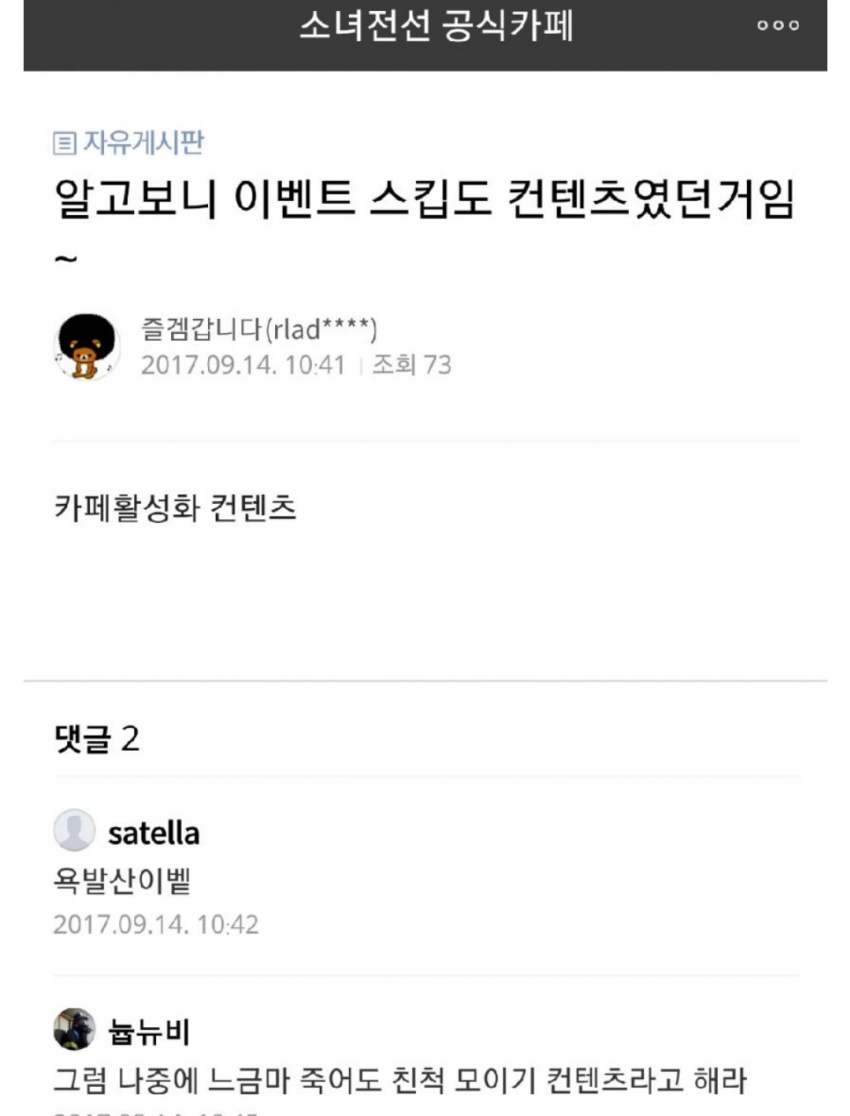Tap the 소녀전선 공식카페 title header
This screenshot has width=850, height=1116.
[436, 27]
